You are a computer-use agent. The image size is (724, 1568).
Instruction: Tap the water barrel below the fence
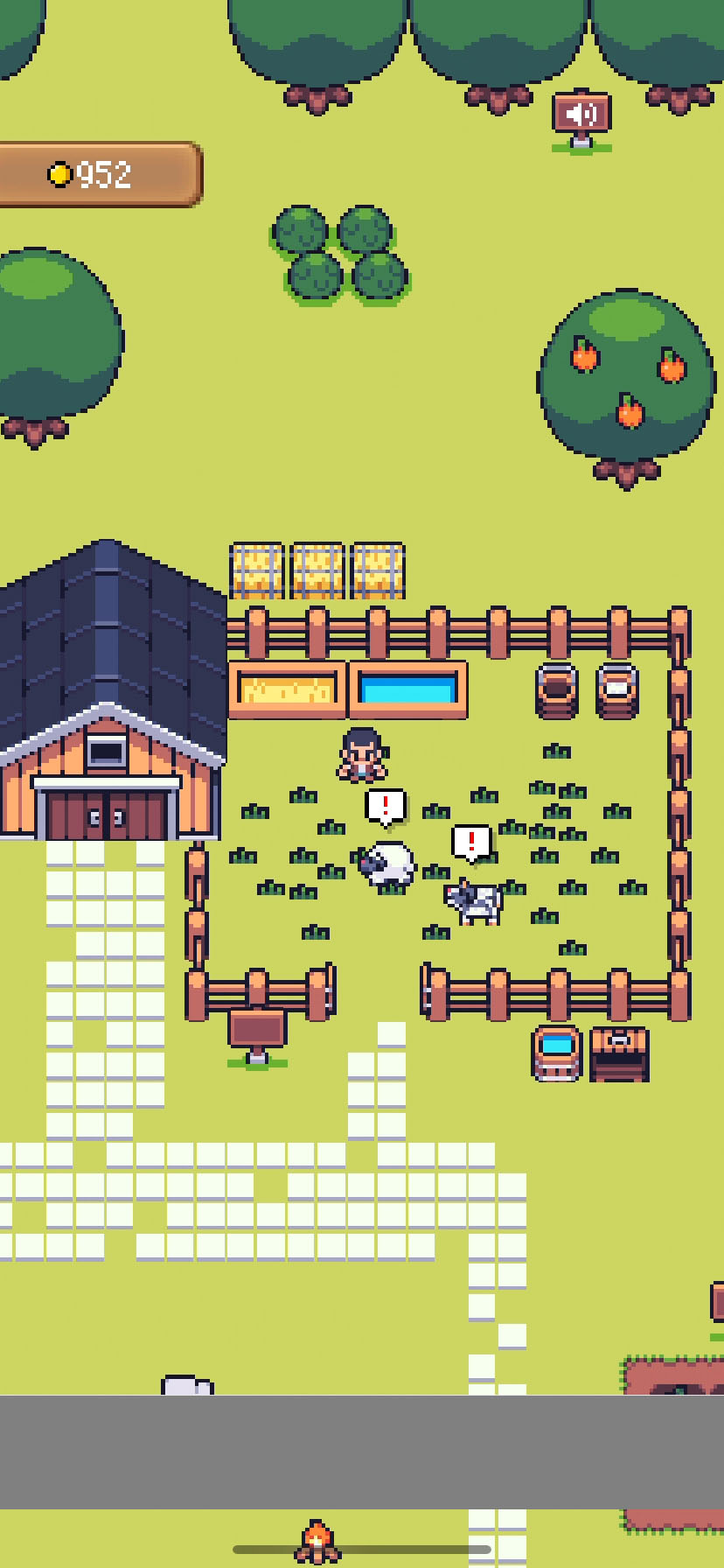556,1053
